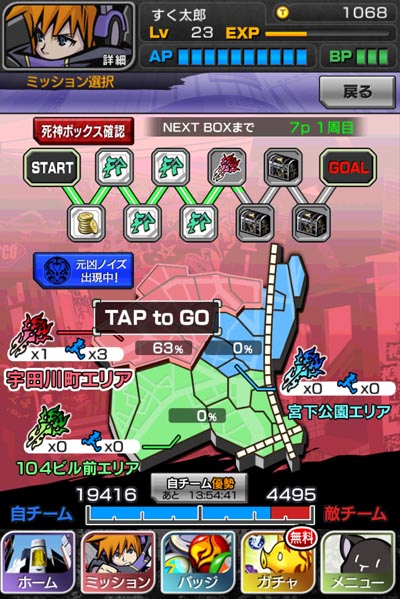Go to the ホーム tab

click(38, 562)
